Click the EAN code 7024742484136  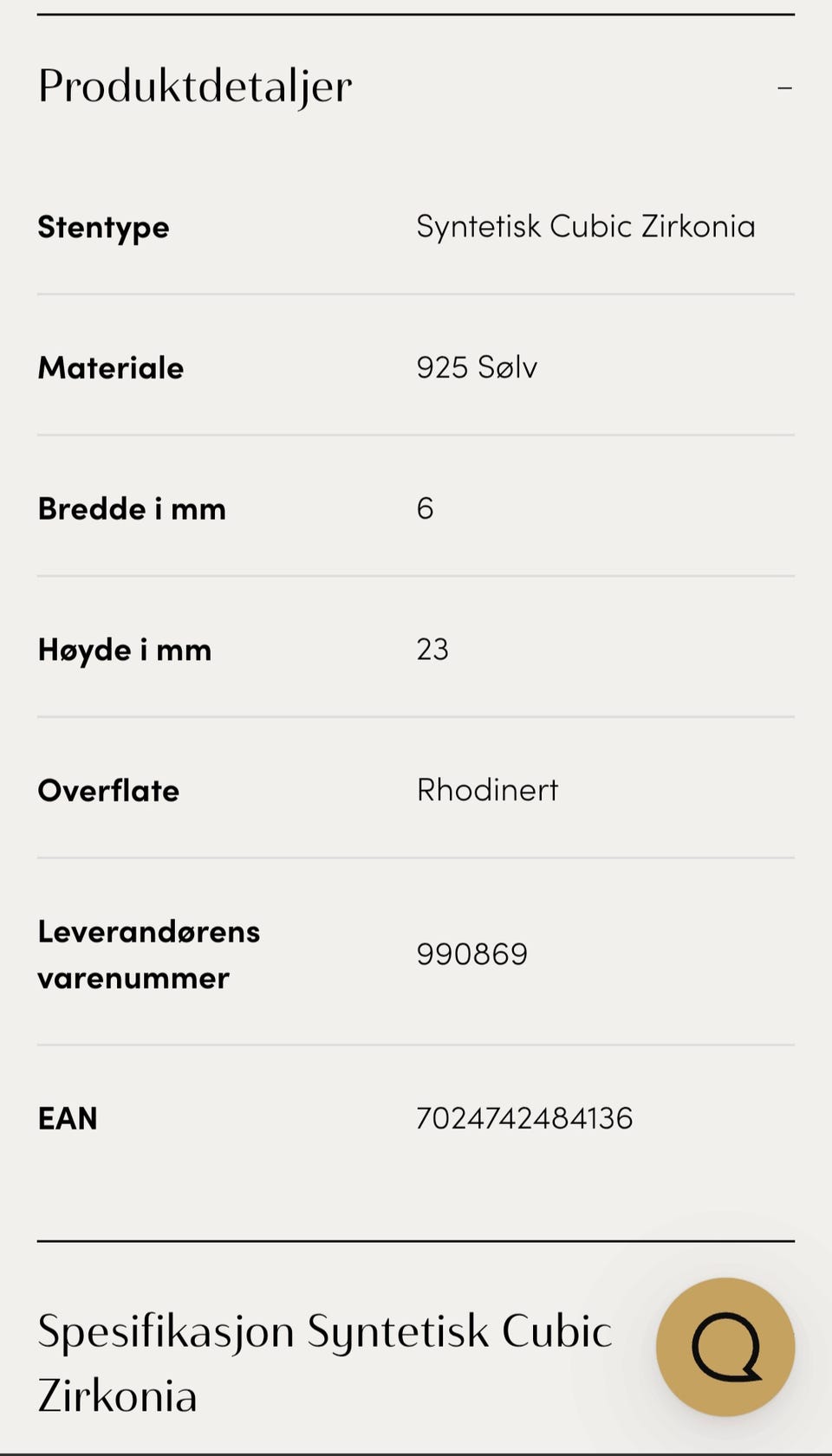(525, 1117)
